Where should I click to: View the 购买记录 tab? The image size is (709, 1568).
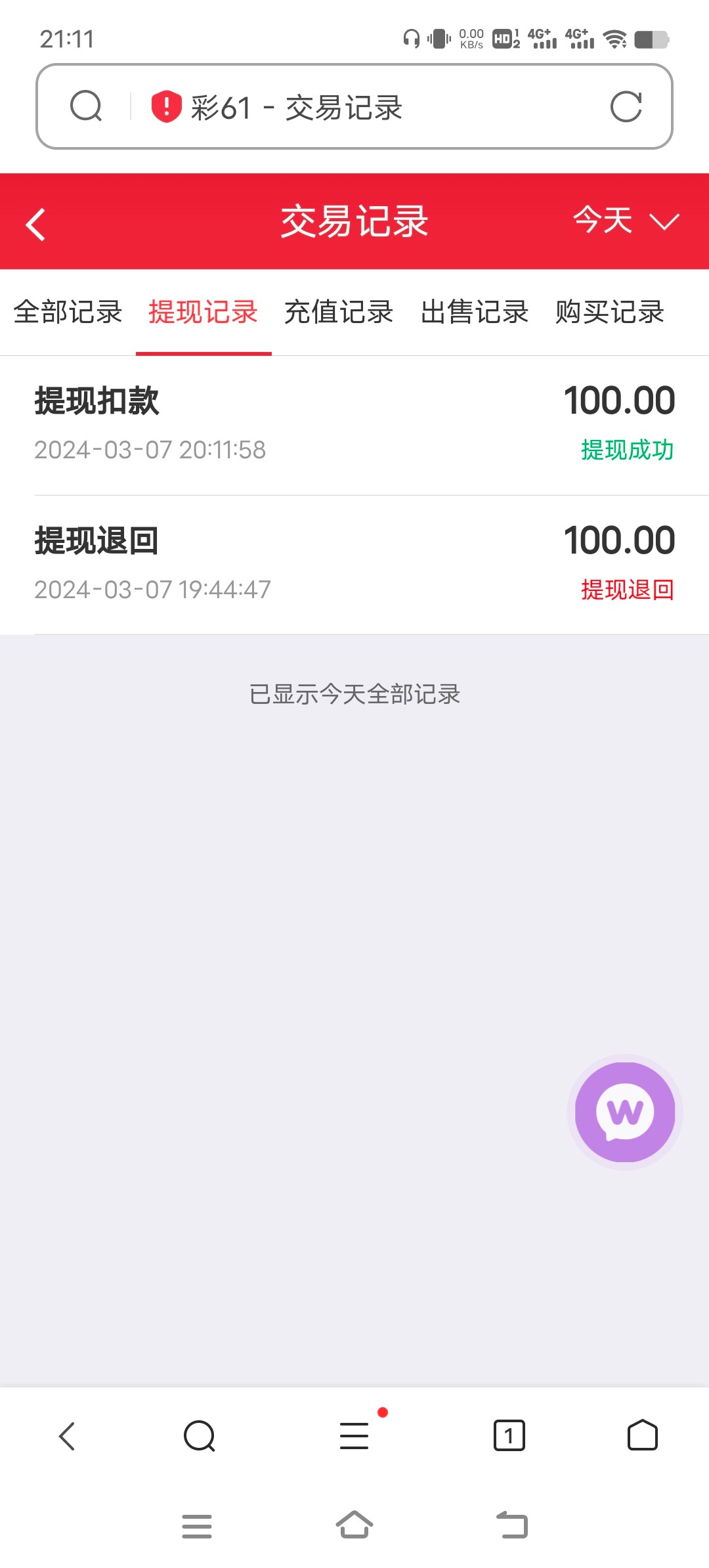(x=610, y=312)
